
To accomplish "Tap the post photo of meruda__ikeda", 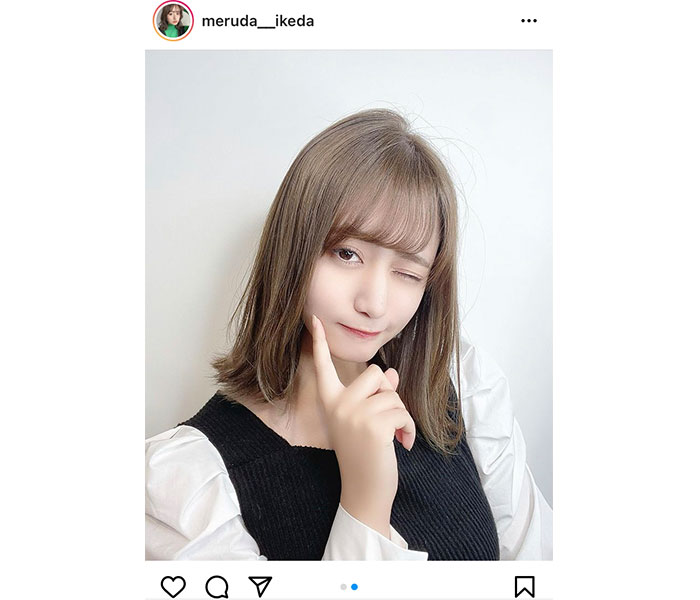I will (x=348, y=305).
